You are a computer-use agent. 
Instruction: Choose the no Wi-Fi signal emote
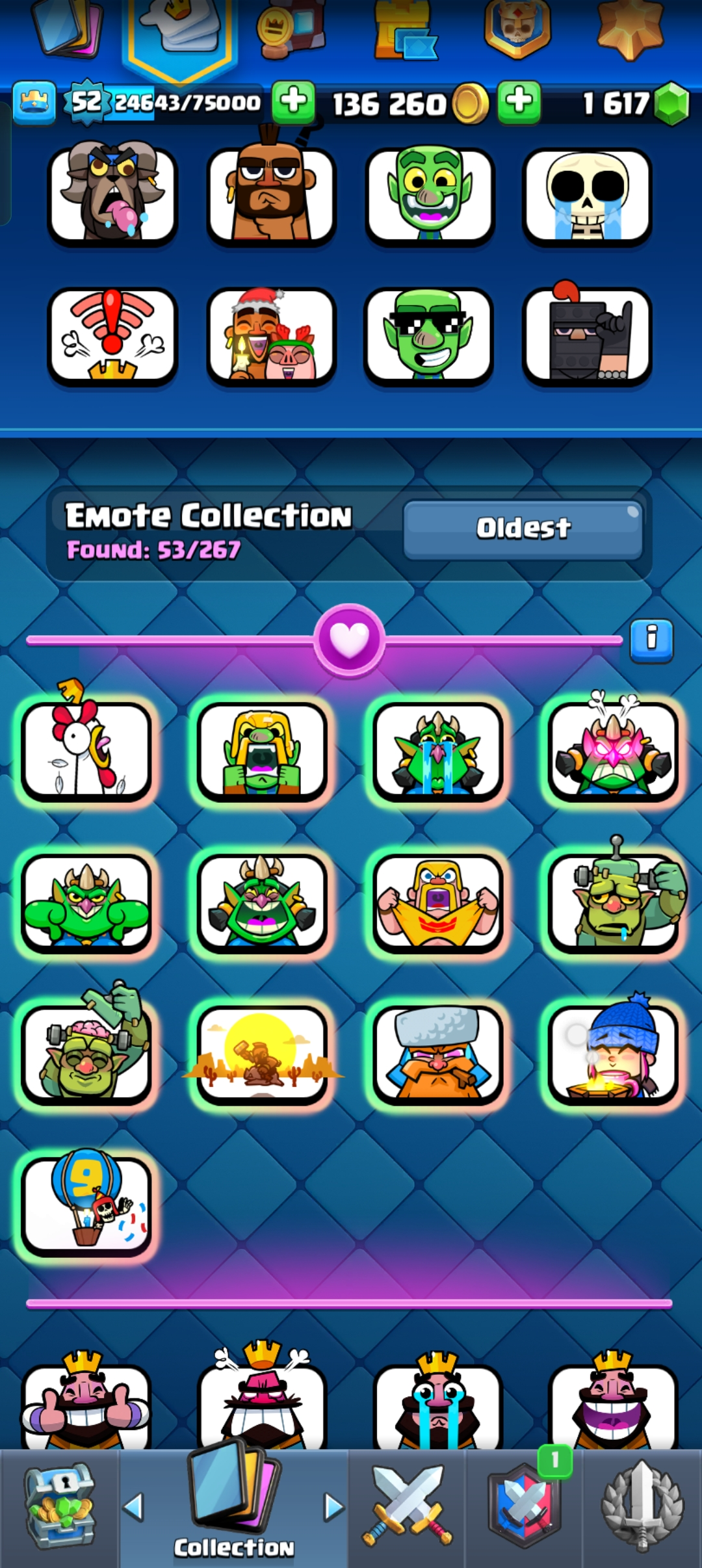pyautogui.click(x=112, y=335)
